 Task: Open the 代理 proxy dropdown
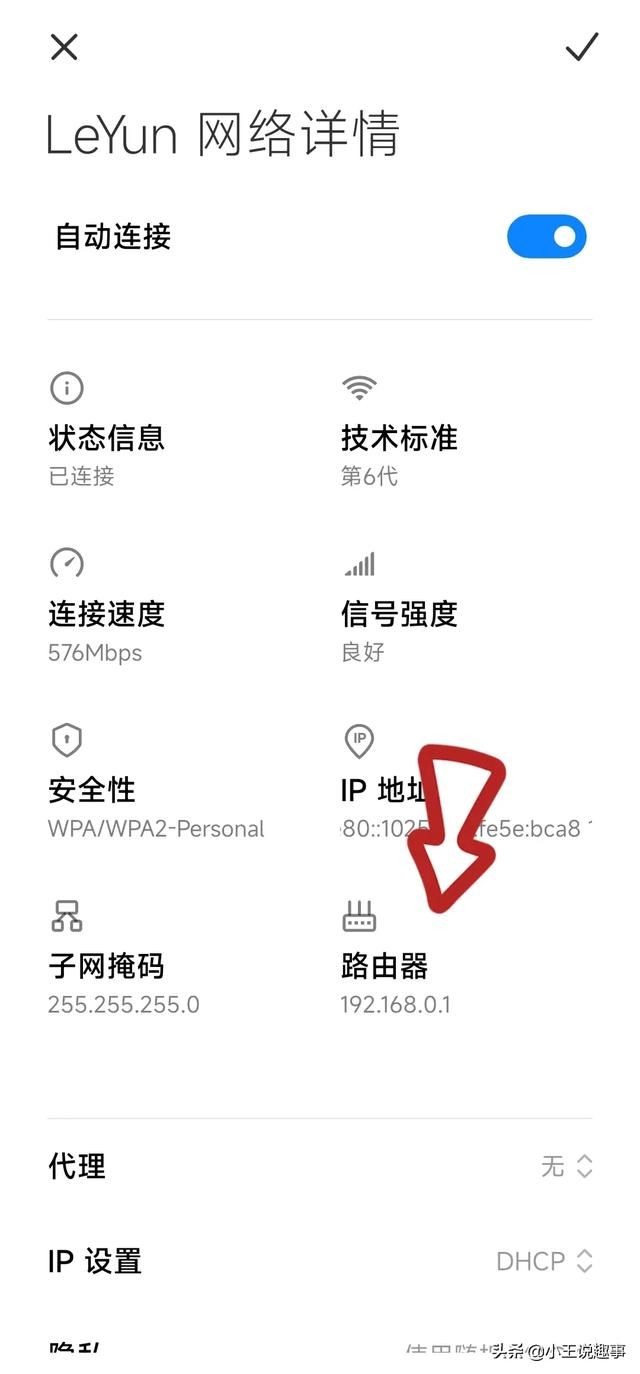567,1166
